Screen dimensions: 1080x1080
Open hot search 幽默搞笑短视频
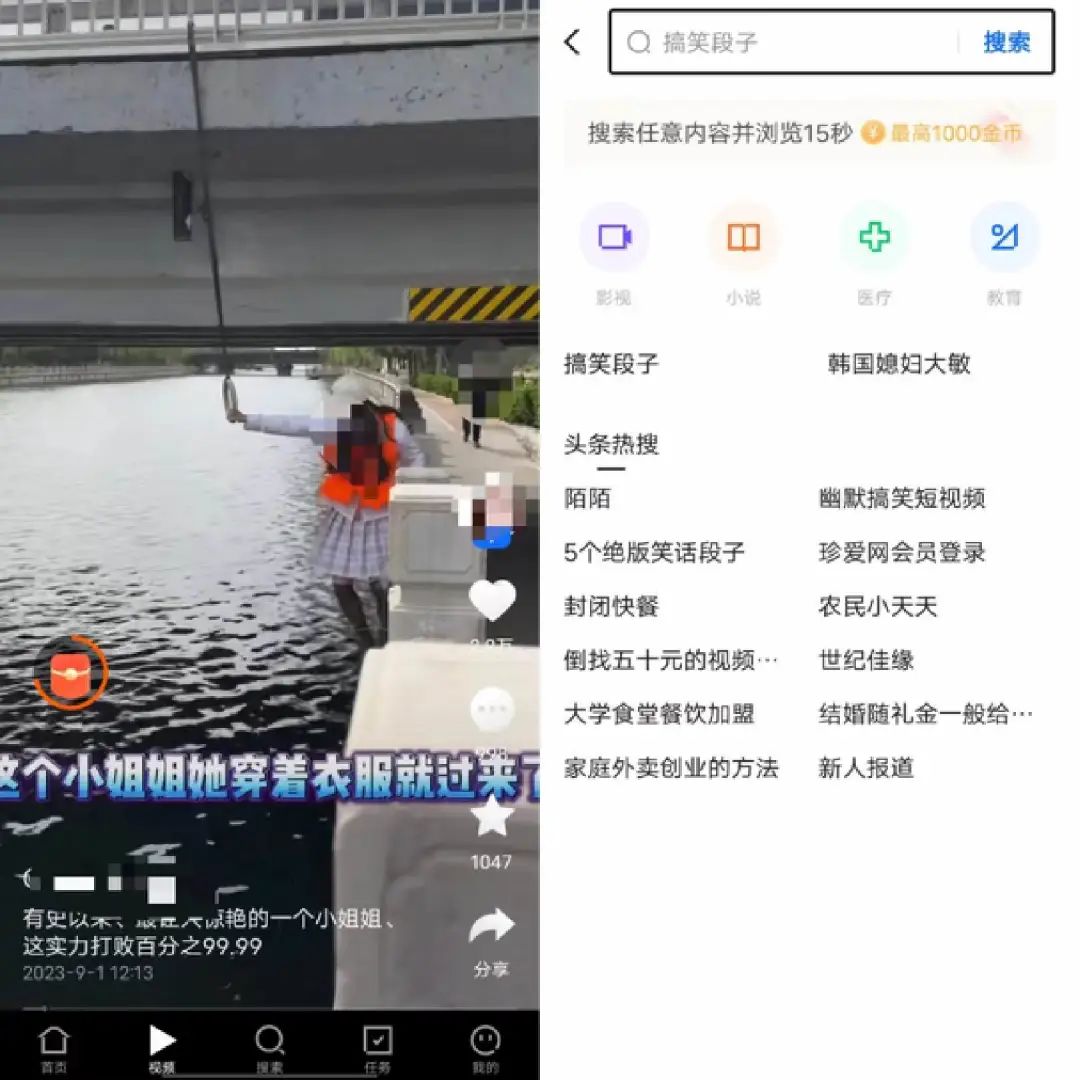click(902, 498)
